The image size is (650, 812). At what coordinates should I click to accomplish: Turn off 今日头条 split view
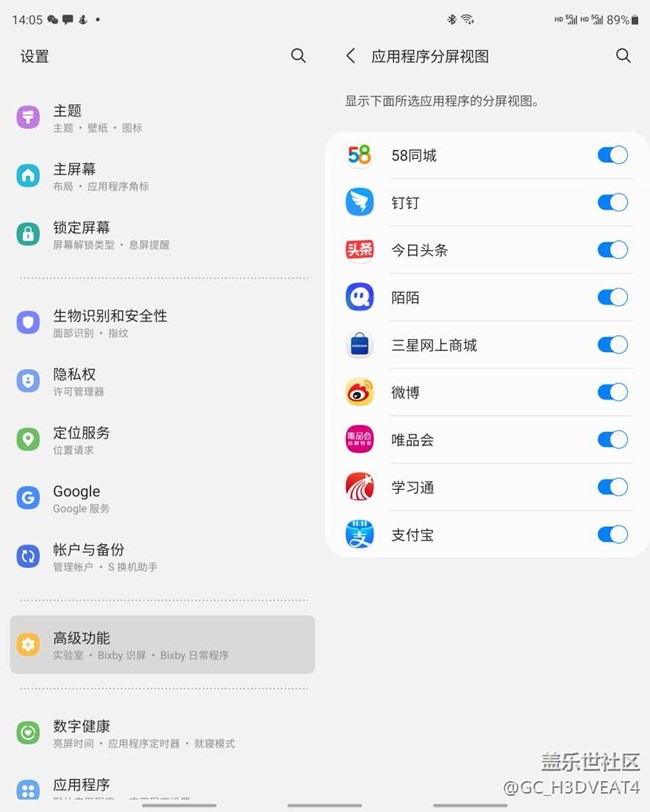click(x=612, y=250)
